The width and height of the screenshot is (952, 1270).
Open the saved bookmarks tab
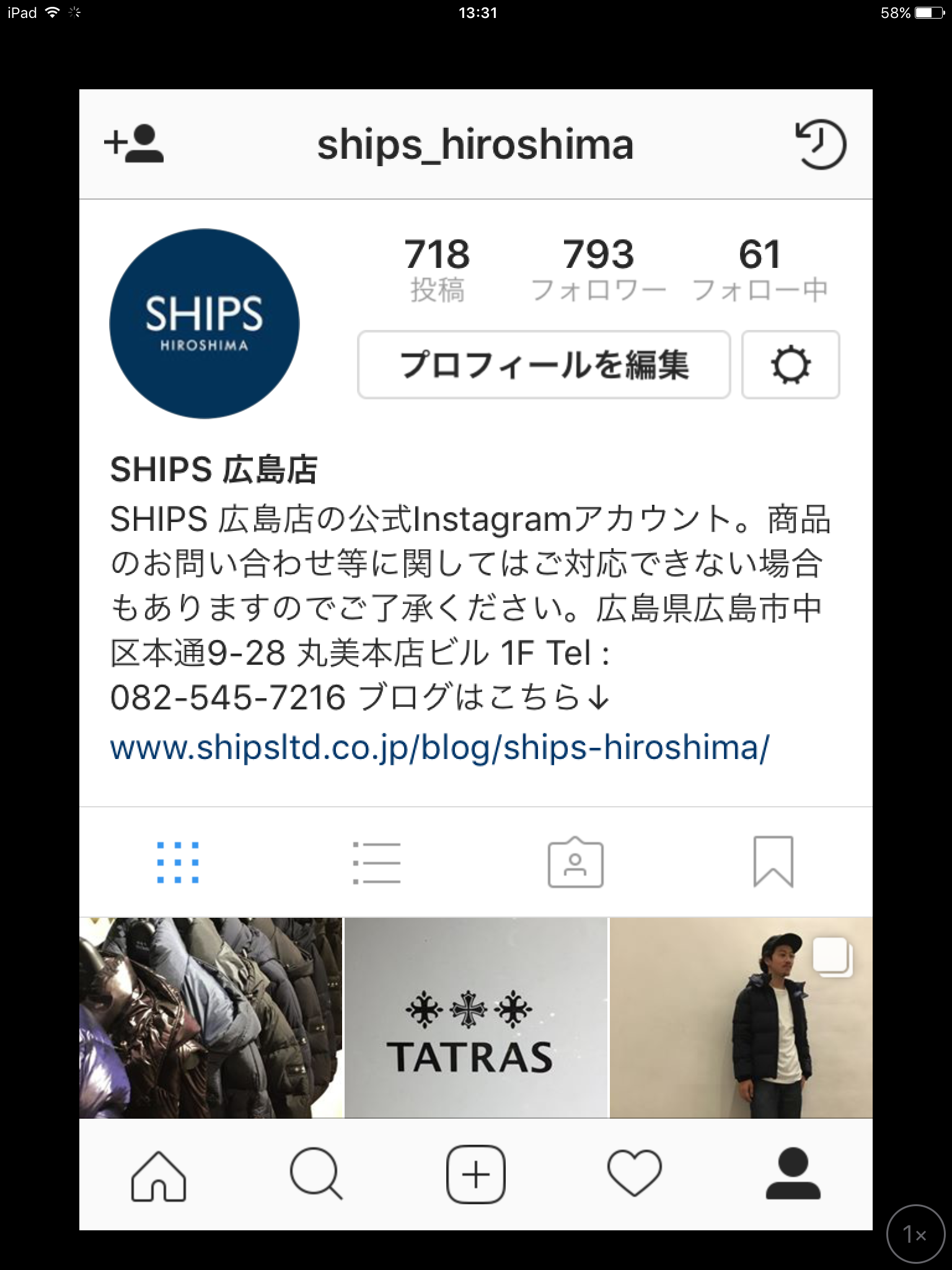coord(773,862)
